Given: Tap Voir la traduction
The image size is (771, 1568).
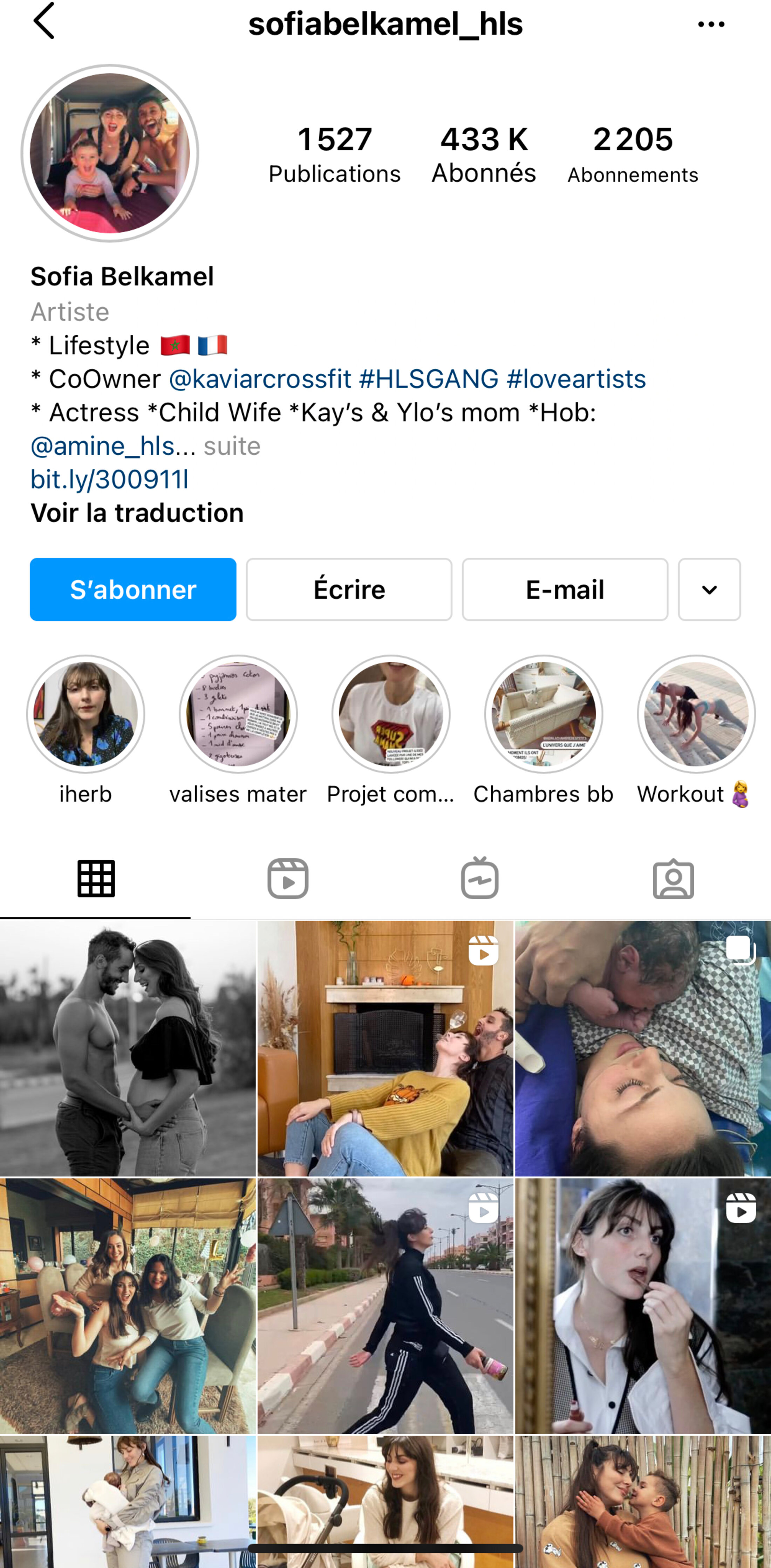Looking at the screenshot, I should (137, 513).
